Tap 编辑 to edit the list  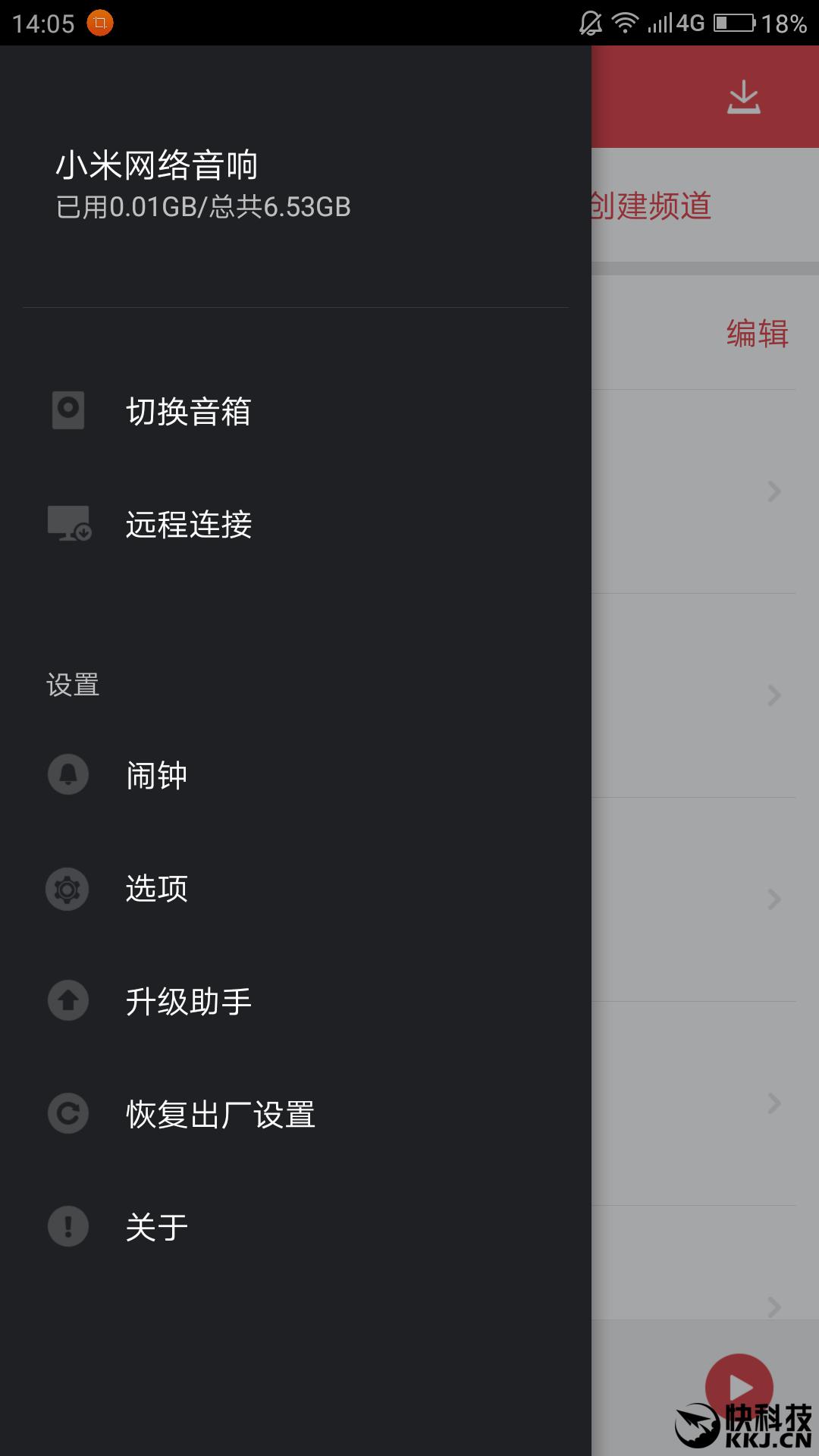758,333
